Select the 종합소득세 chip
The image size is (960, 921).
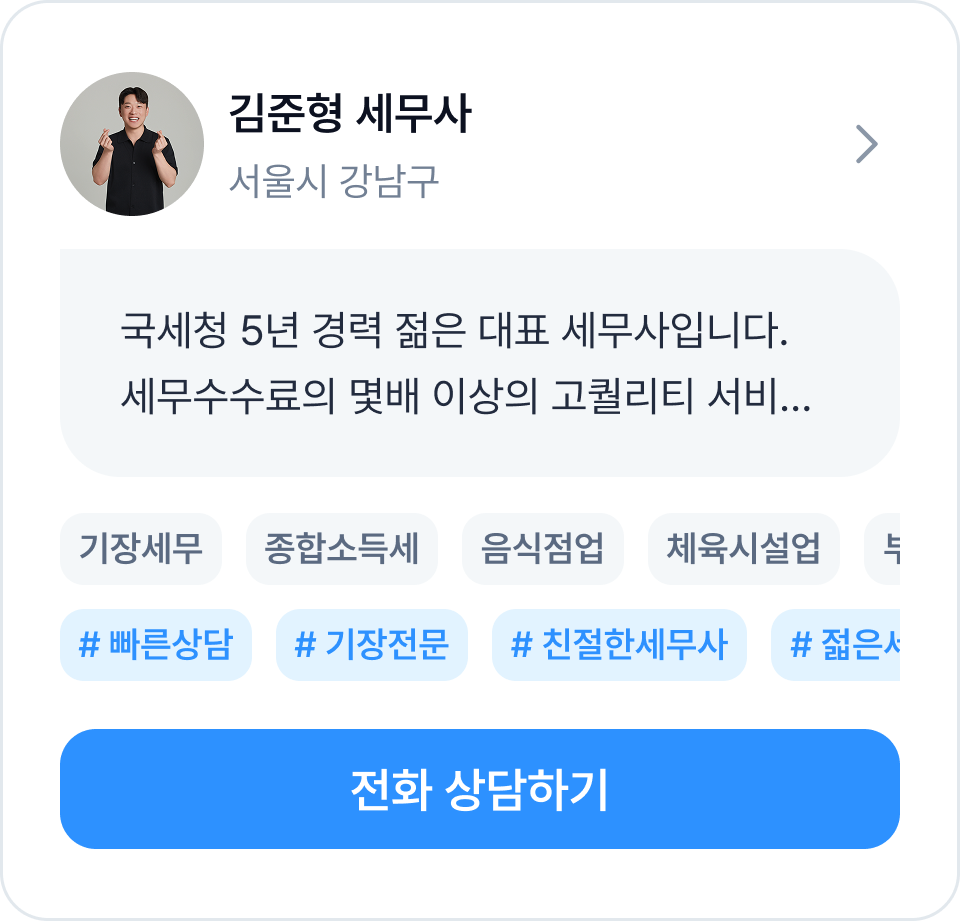pyautogui.click(x=342, y=549)
